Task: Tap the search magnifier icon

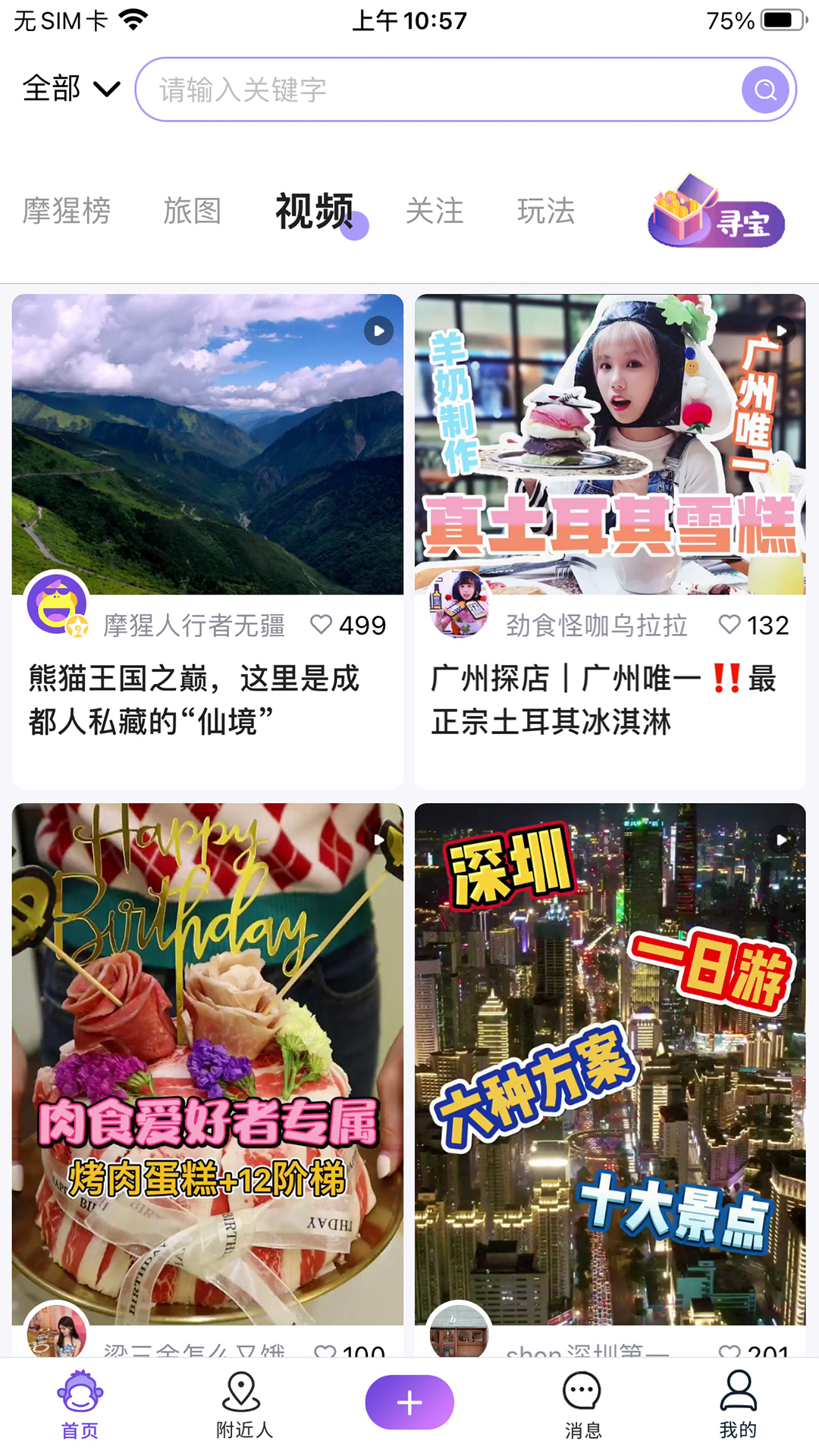Action: coord(764,89)
